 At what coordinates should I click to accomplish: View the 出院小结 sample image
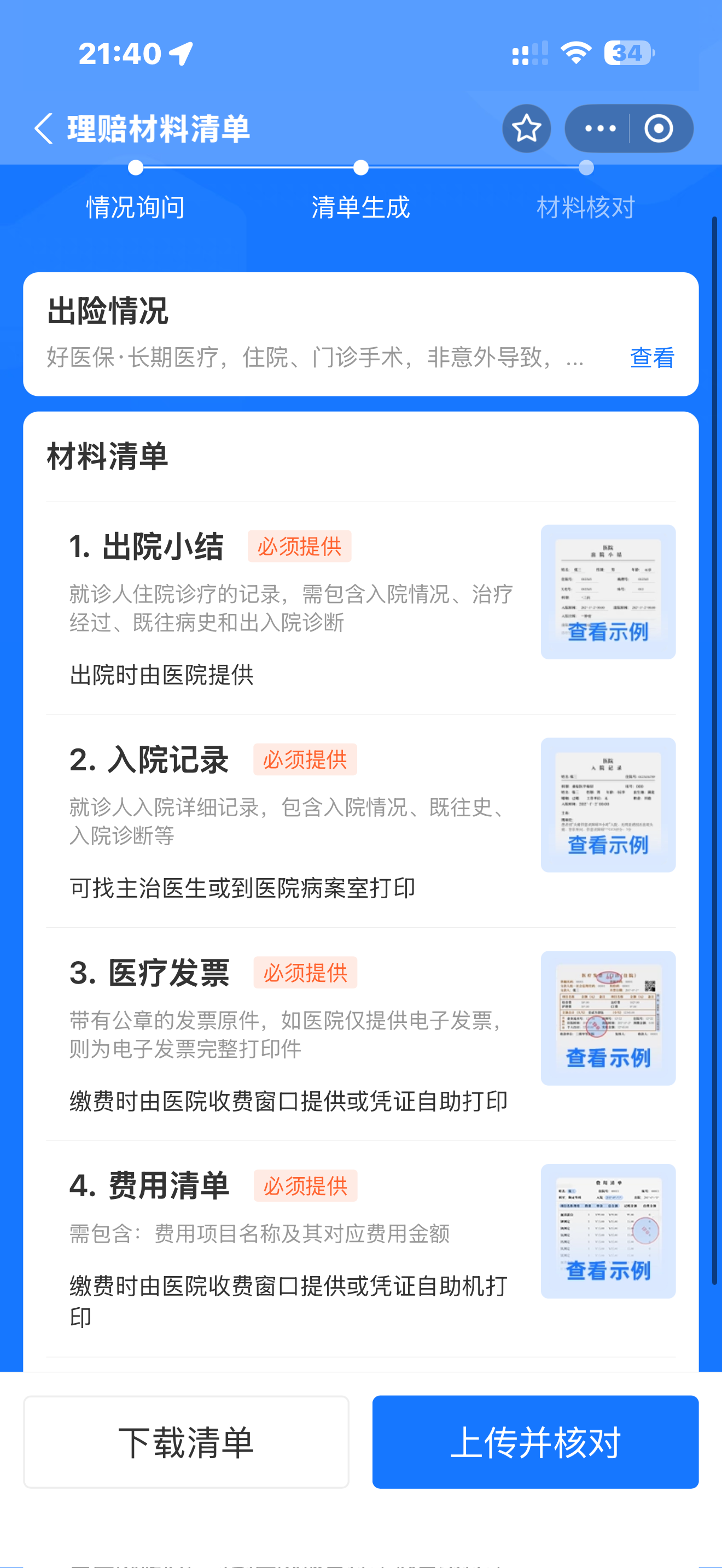point(608,592)
